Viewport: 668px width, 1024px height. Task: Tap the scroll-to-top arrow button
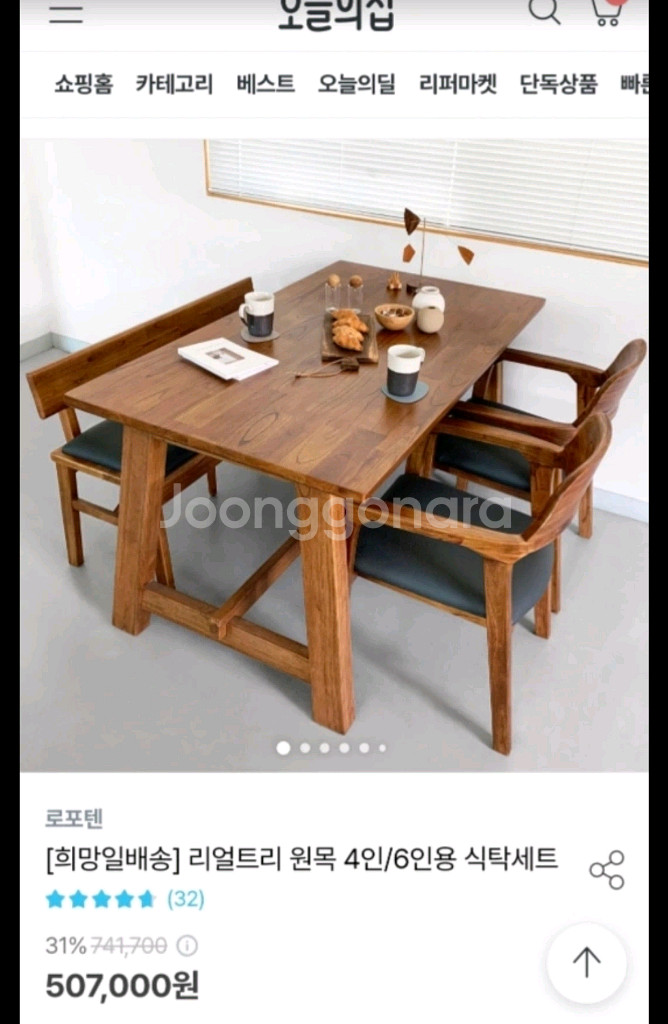click(x=586, y=963)
